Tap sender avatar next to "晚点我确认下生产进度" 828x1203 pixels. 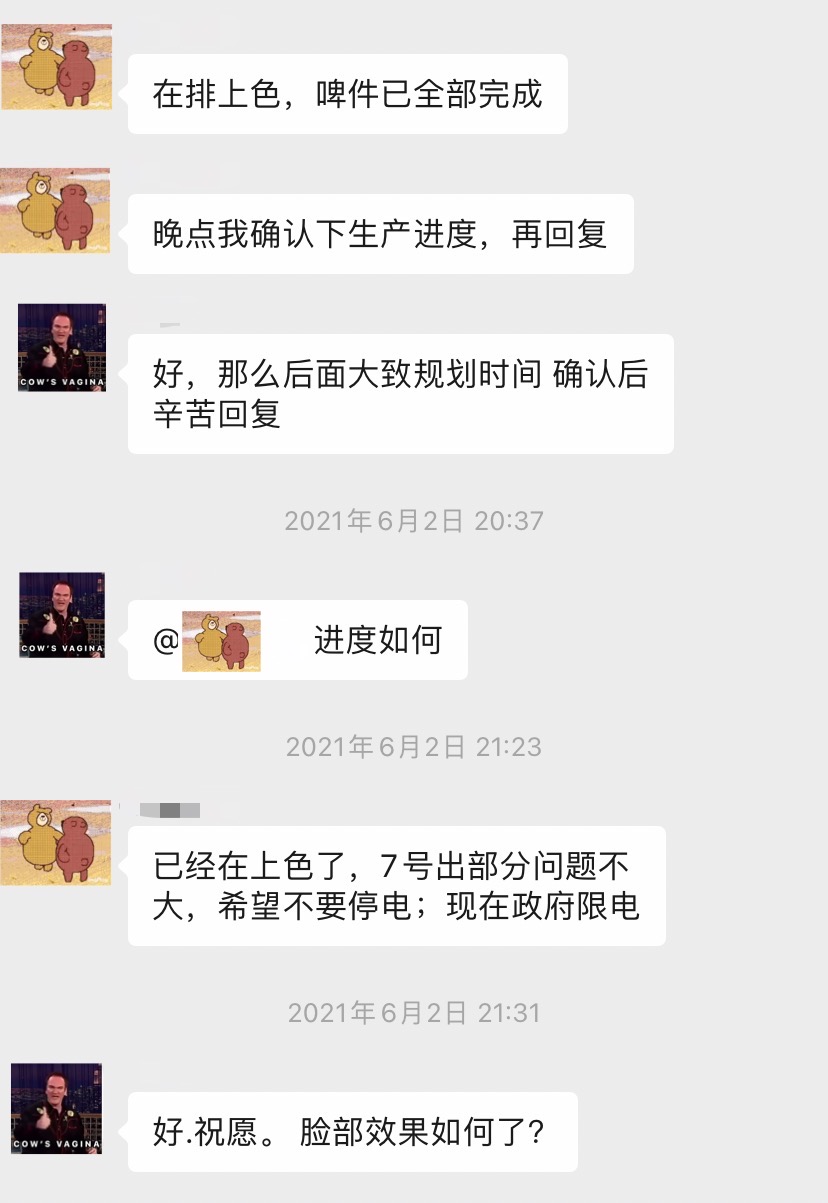[x=56, y=210]
